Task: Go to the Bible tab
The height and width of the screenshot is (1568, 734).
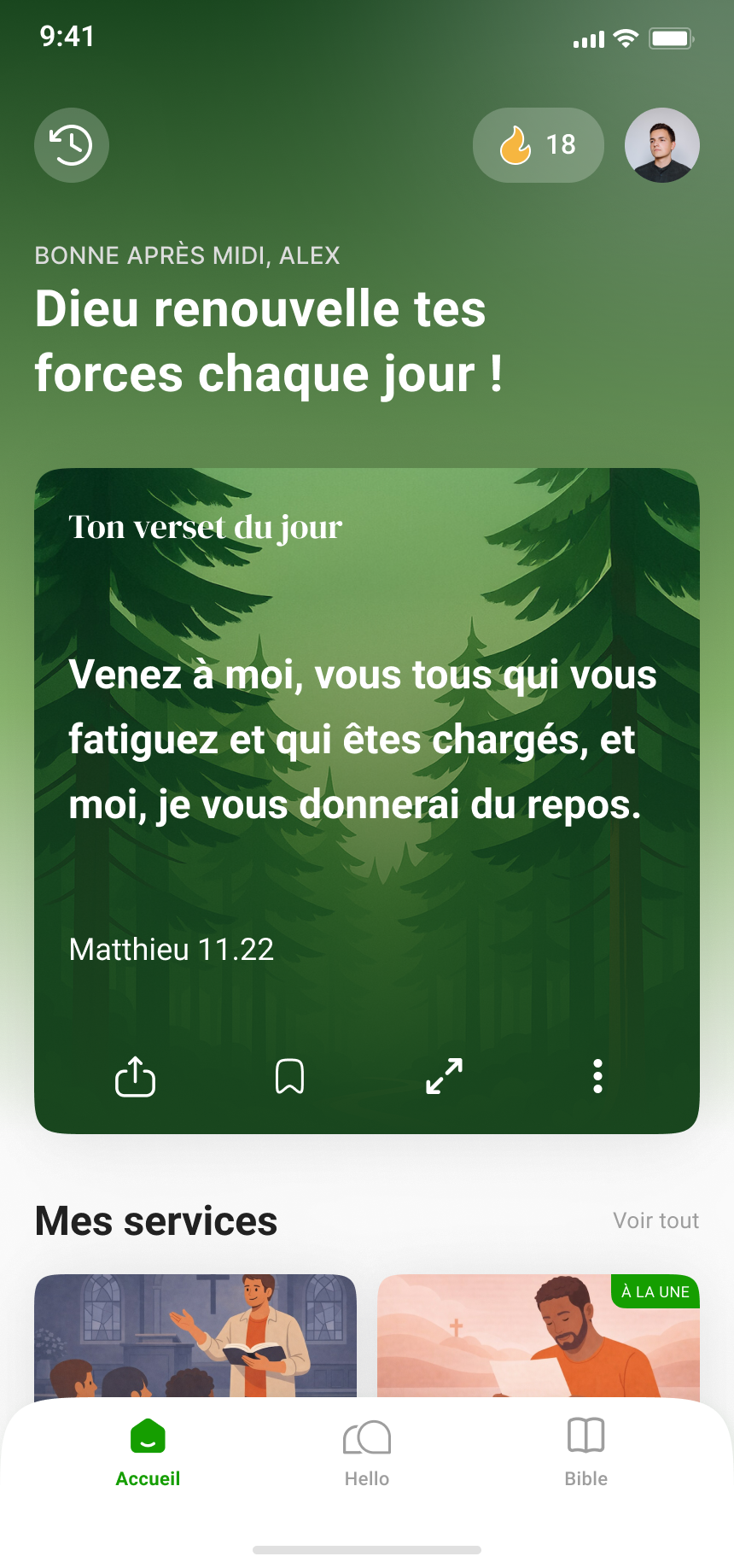Action: coord(586,1452)
